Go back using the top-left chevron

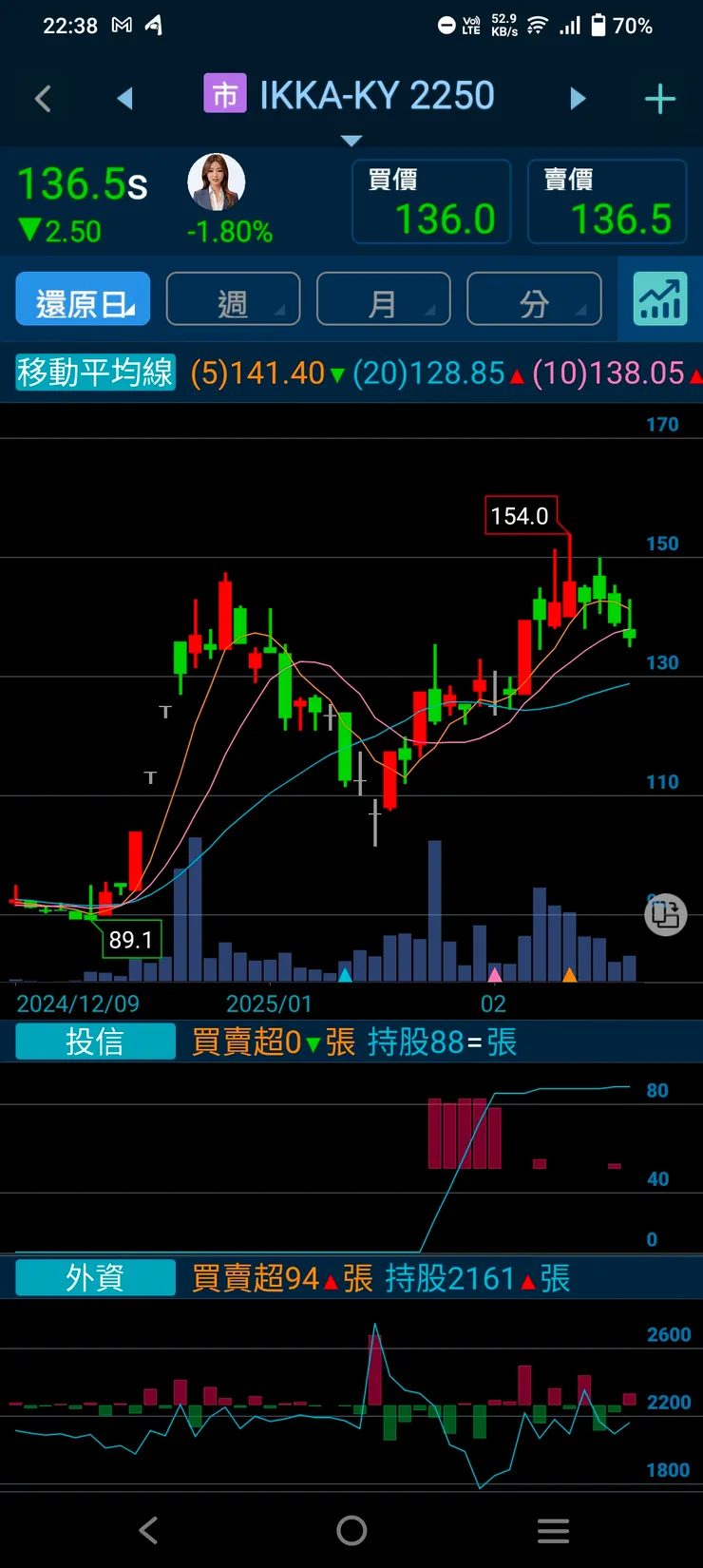pyautogui.click(x=43, y=98)
